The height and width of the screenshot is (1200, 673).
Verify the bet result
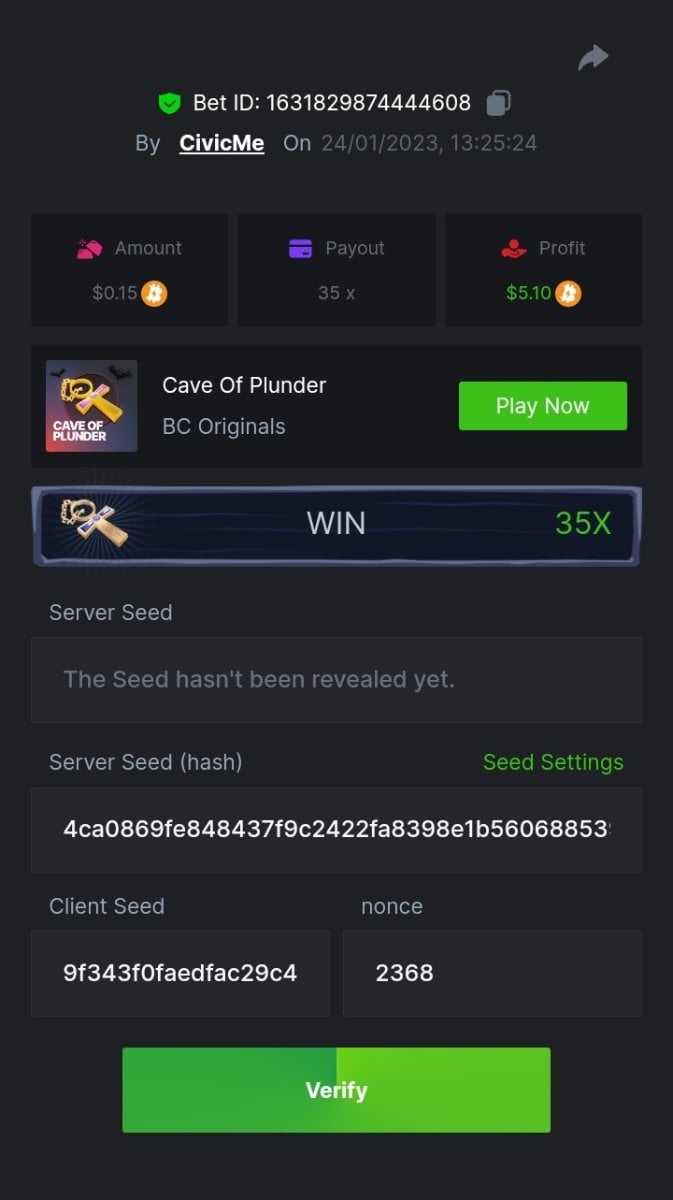coord(336,1090)
